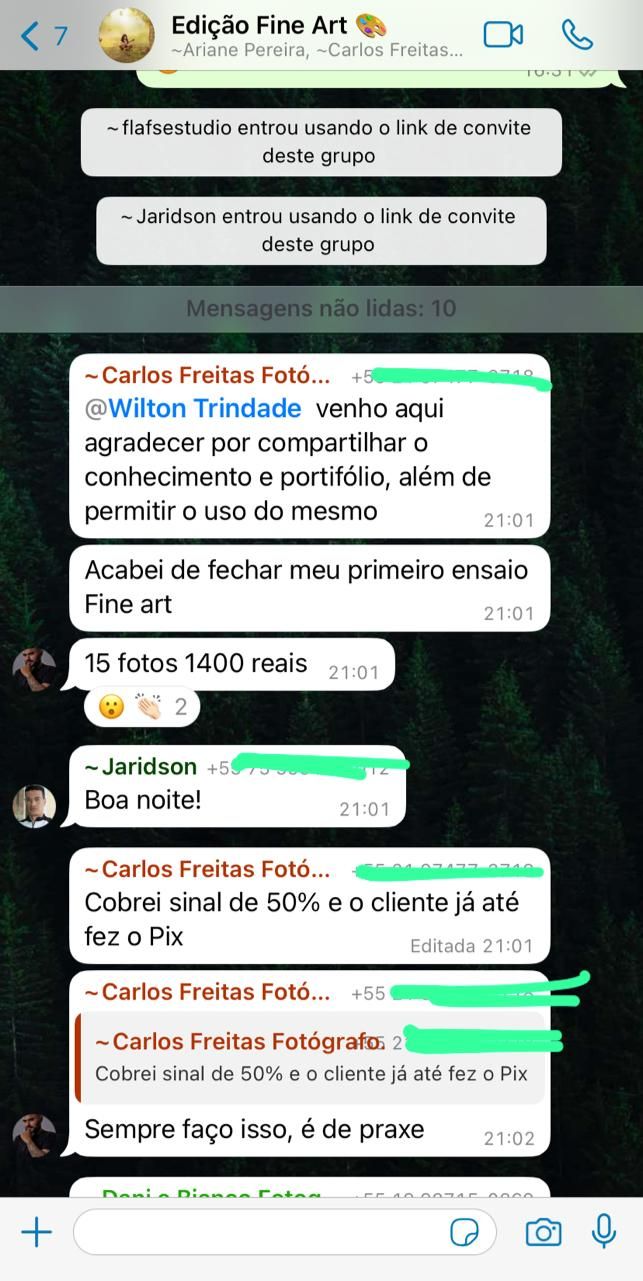Record a voice message with the microphone
Image resolution: width=643 pixels, height=1281 pixels.
point(604,1232)
